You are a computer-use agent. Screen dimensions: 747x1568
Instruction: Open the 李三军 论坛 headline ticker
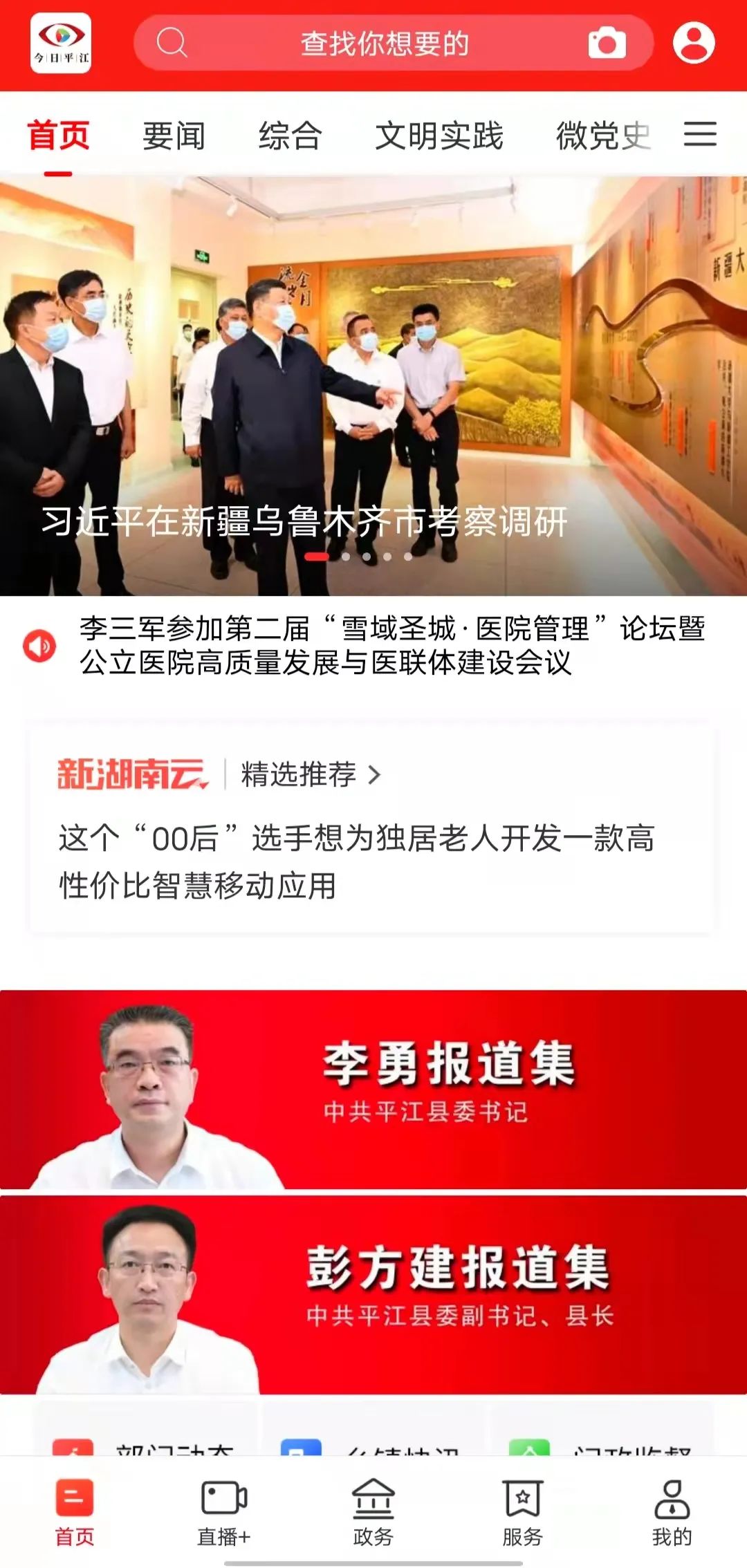pos(392,646)
